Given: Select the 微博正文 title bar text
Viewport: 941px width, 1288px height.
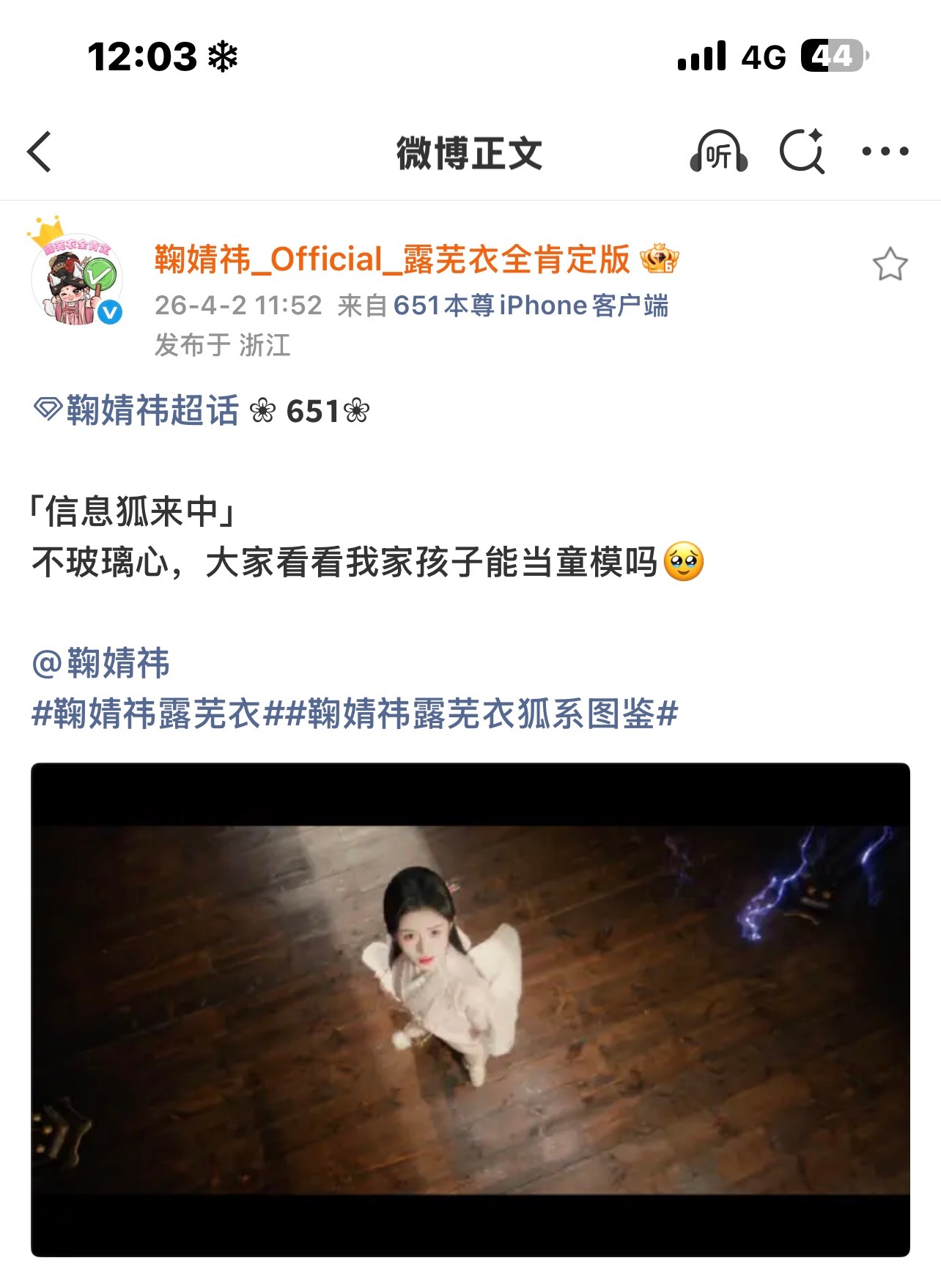Looking at the screenshot, I should click(471, 151).
